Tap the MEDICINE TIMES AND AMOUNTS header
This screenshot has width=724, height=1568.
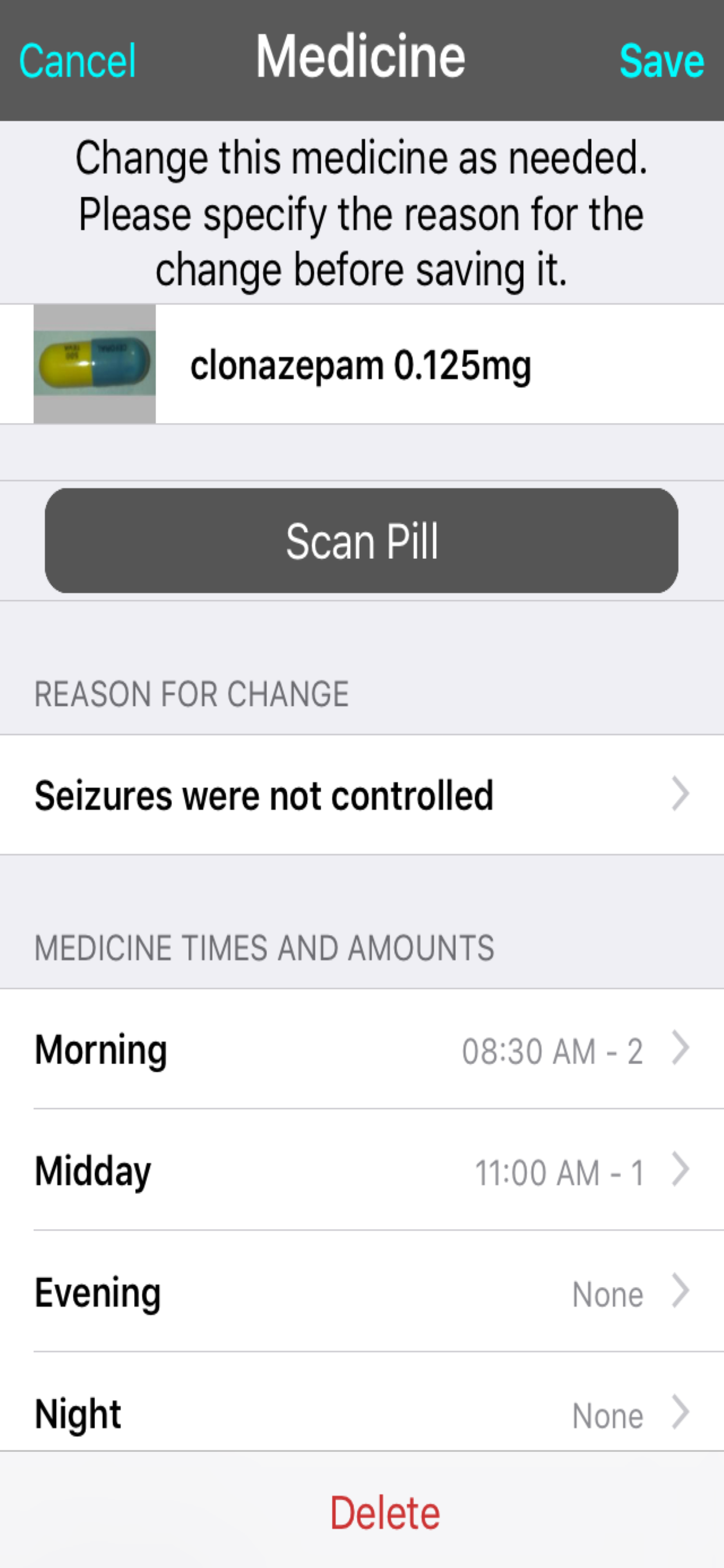click(x=265, y=949)
